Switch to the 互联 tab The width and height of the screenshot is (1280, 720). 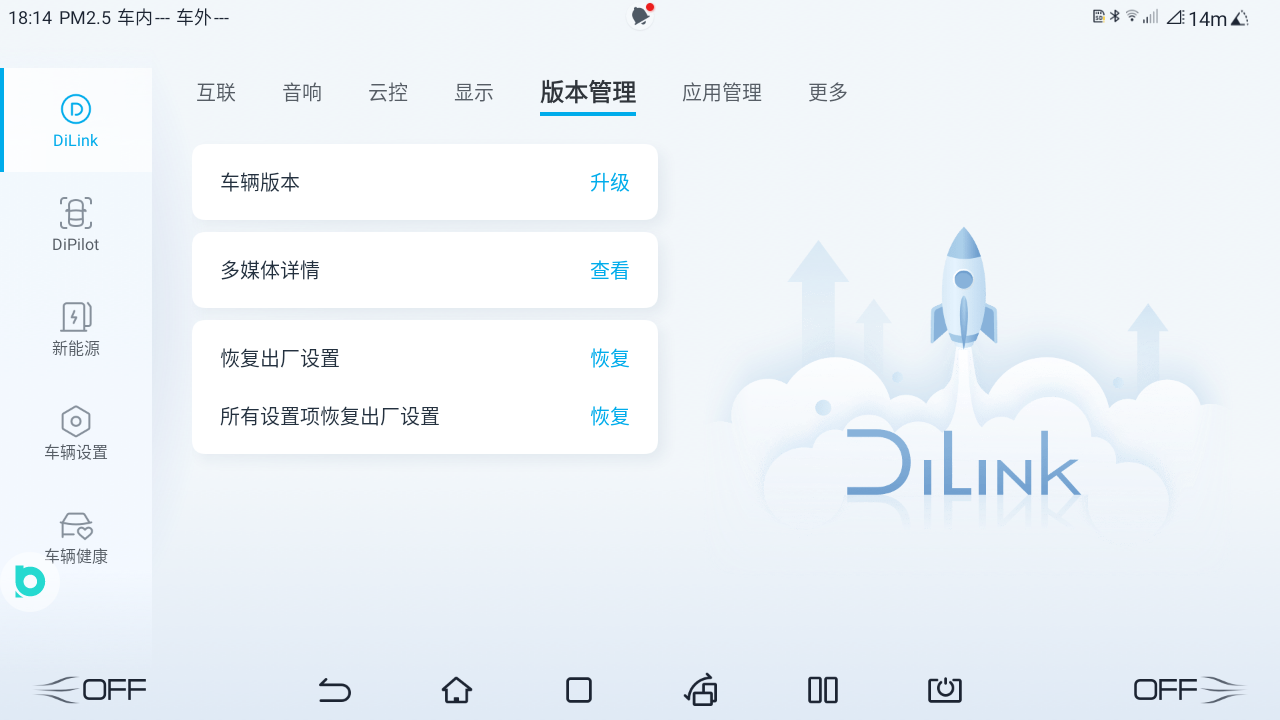click(216, 93)
